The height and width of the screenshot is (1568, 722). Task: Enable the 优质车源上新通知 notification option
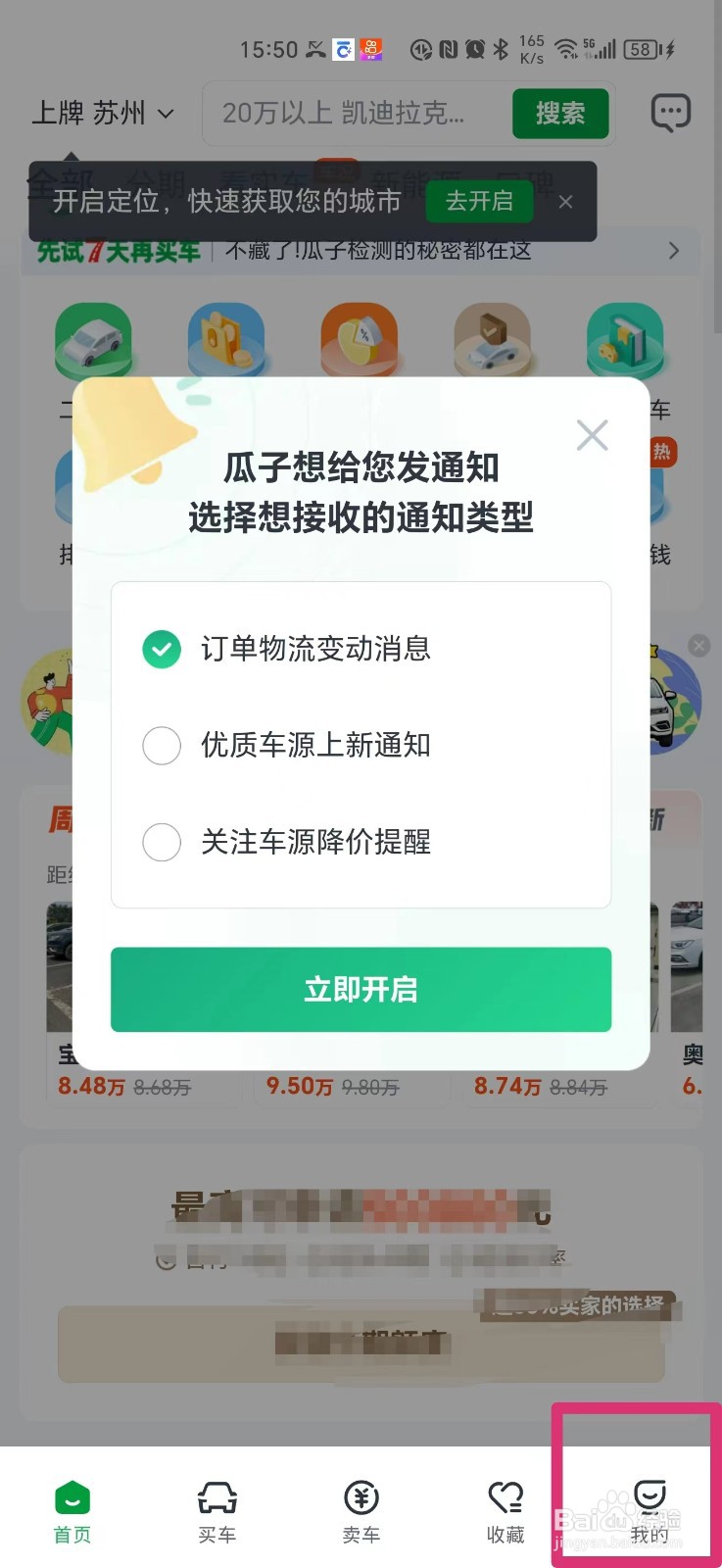point(162,746)
